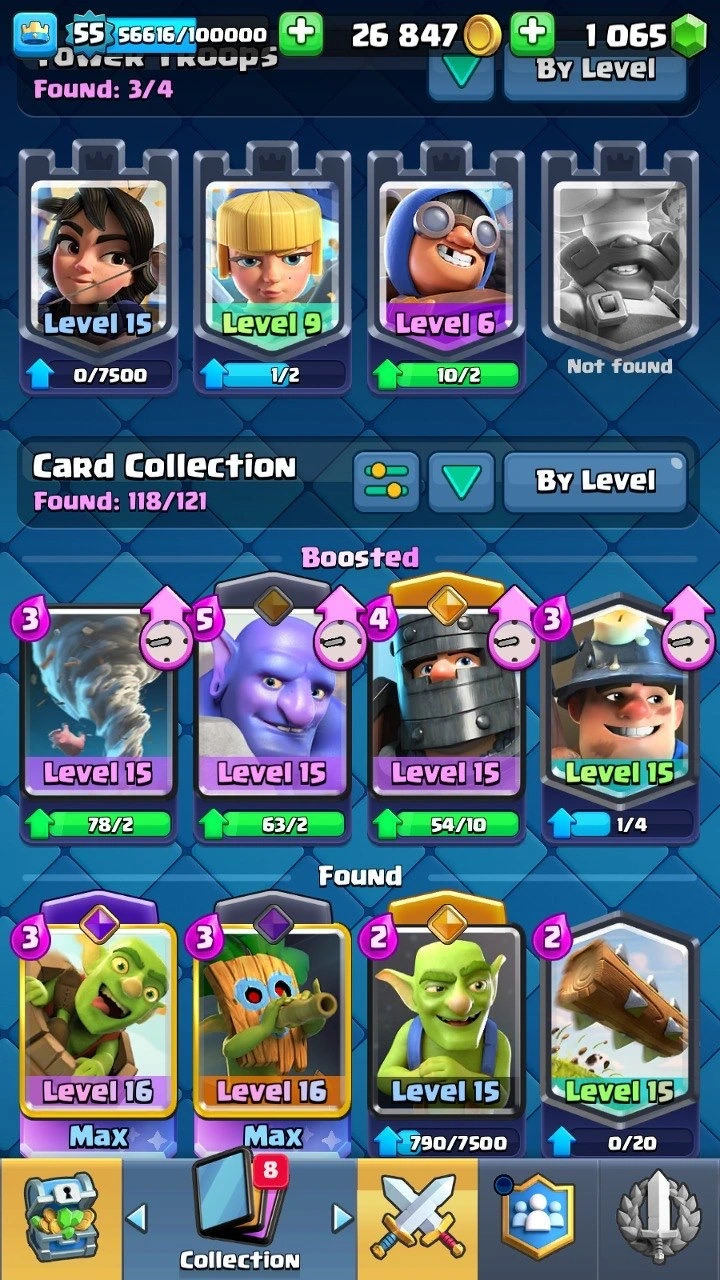Toggle Card Collection sort direction arrow
This screenshot has width=720, height=1280.
click(x=461, y=481)
